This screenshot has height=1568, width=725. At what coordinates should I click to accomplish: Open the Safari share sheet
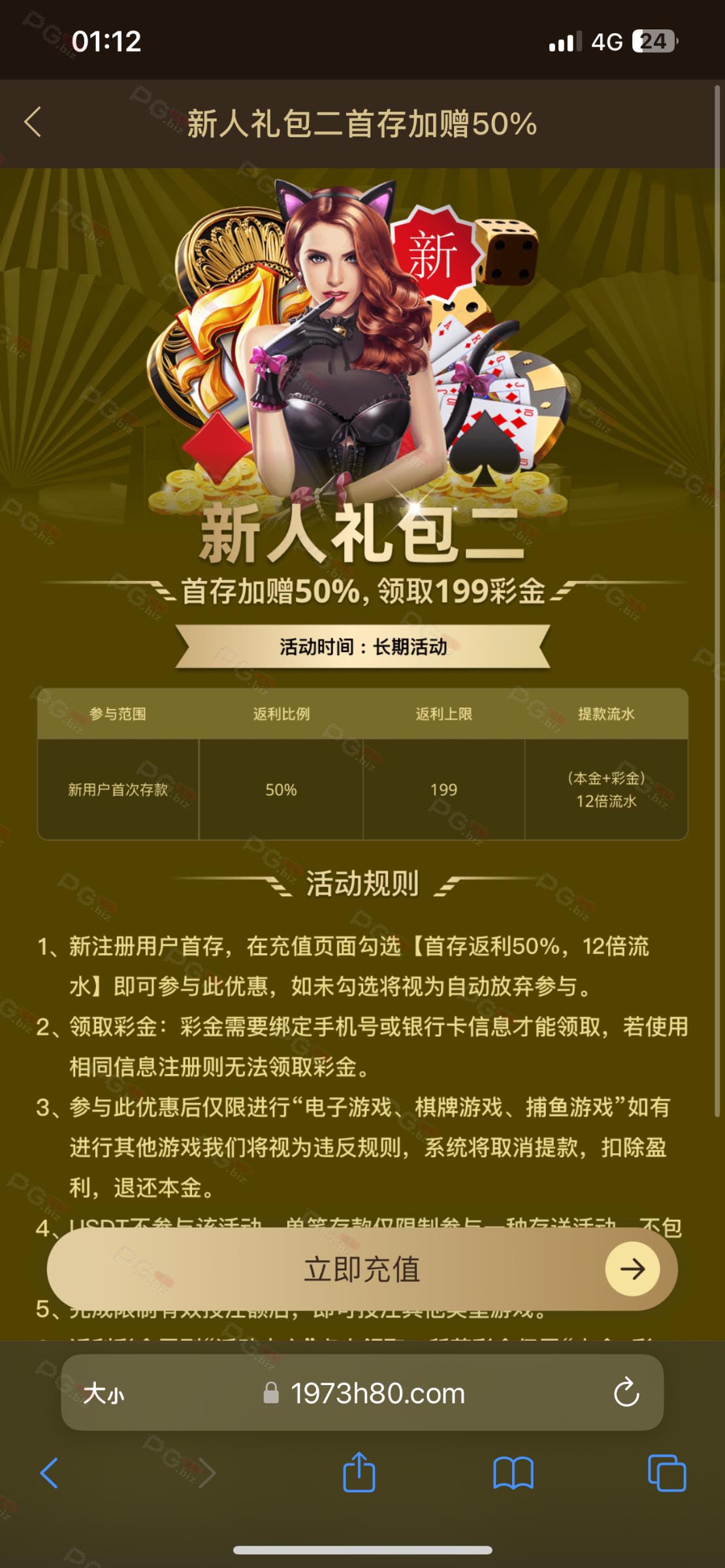[359, 1471]
